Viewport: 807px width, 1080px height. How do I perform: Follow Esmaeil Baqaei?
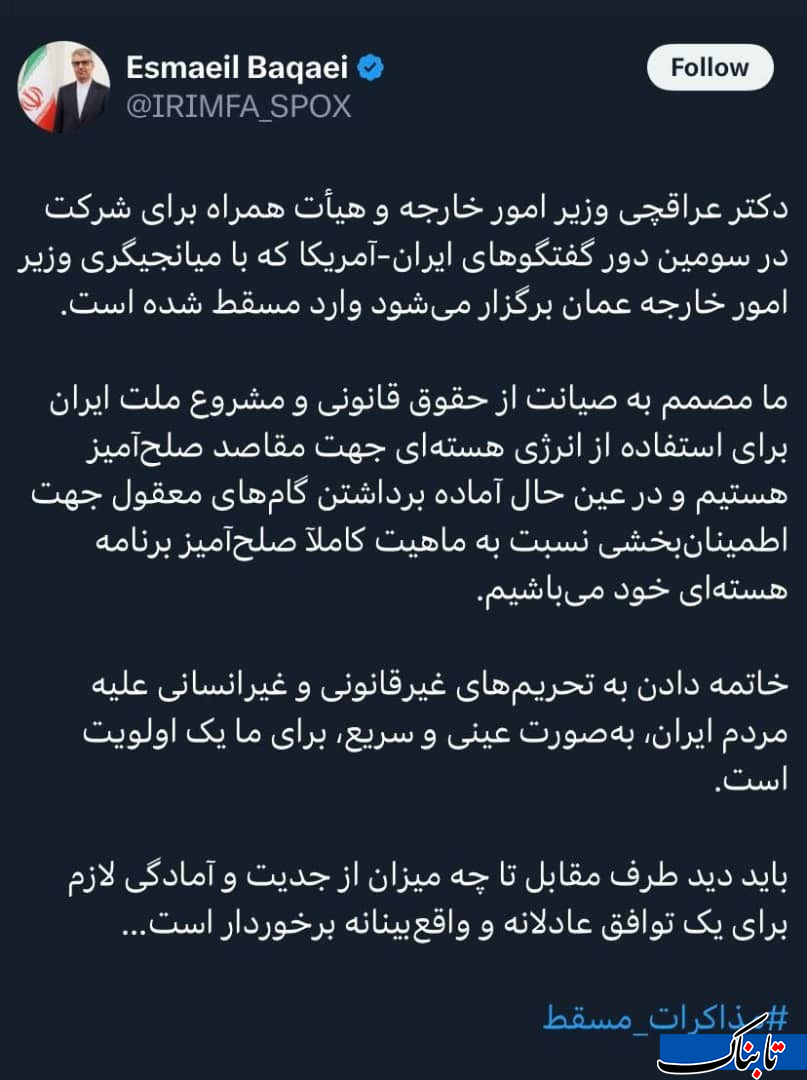coord(709,68)
